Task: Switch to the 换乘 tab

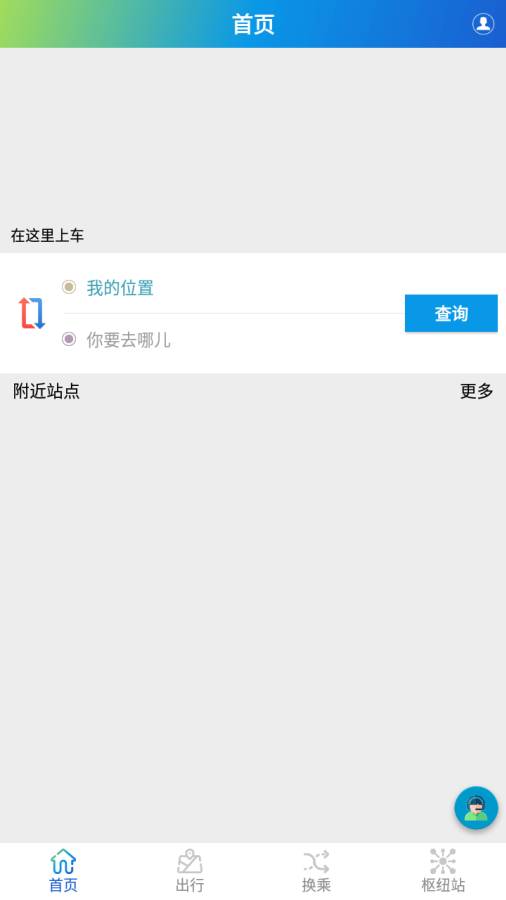Action: (316, 871)
